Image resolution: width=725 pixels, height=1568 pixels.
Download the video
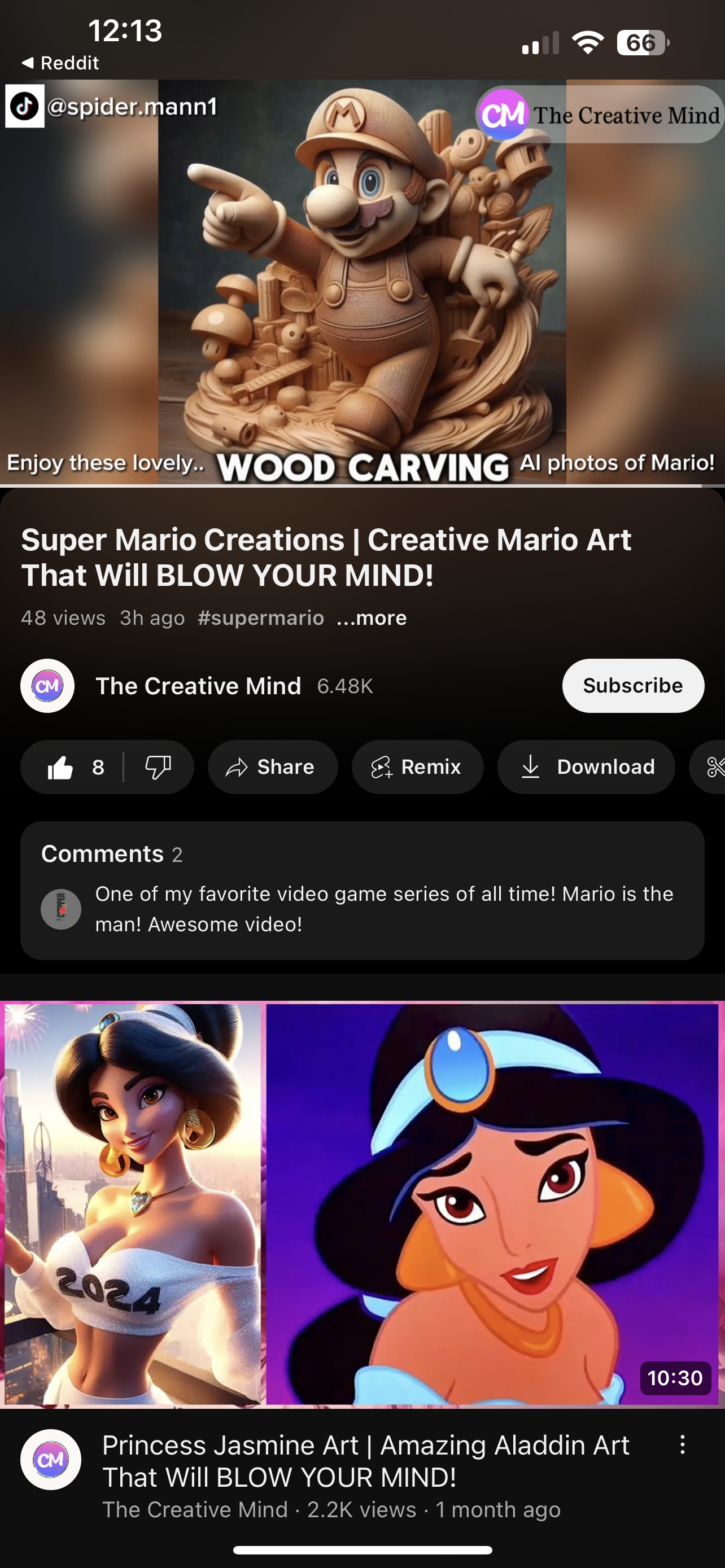(586, 767)
